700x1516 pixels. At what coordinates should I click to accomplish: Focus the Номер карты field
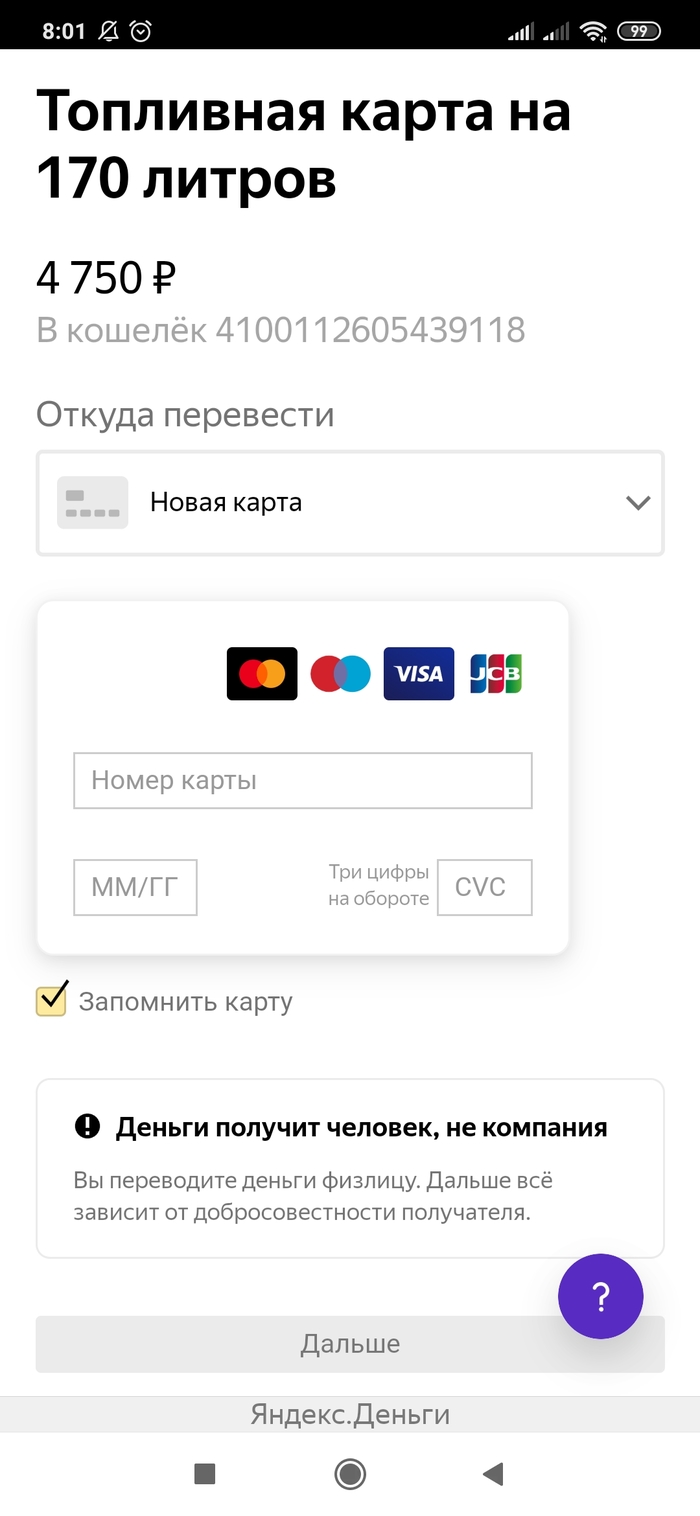[x=302, y=781]
